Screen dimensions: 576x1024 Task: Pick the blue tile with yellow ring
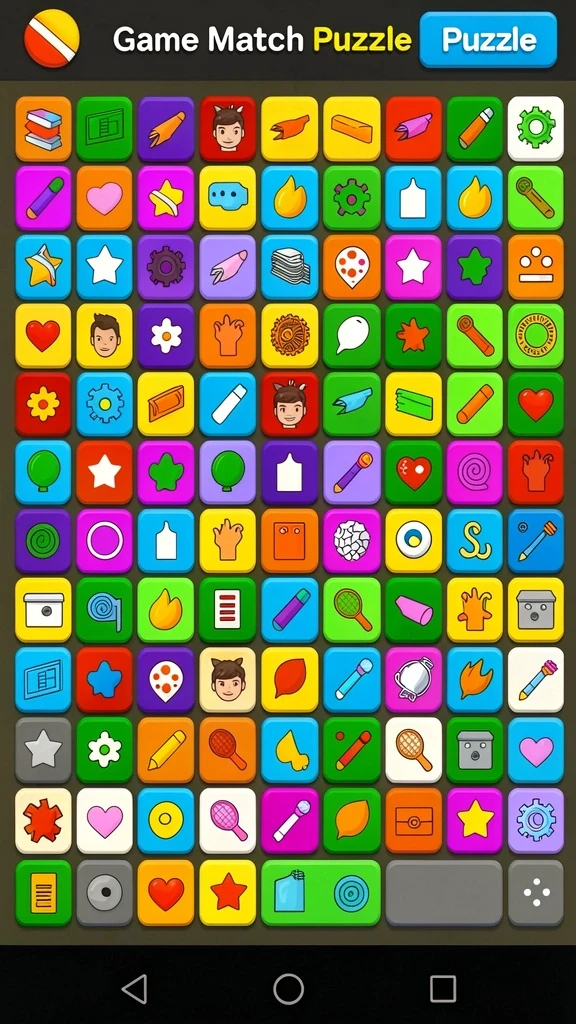click(166, 820)
